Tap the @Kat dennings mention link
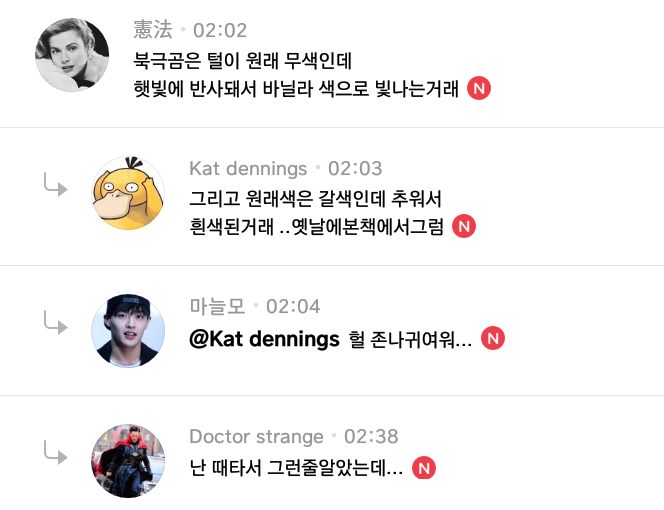This screenshot has height=510, width=664. point(264,339)
